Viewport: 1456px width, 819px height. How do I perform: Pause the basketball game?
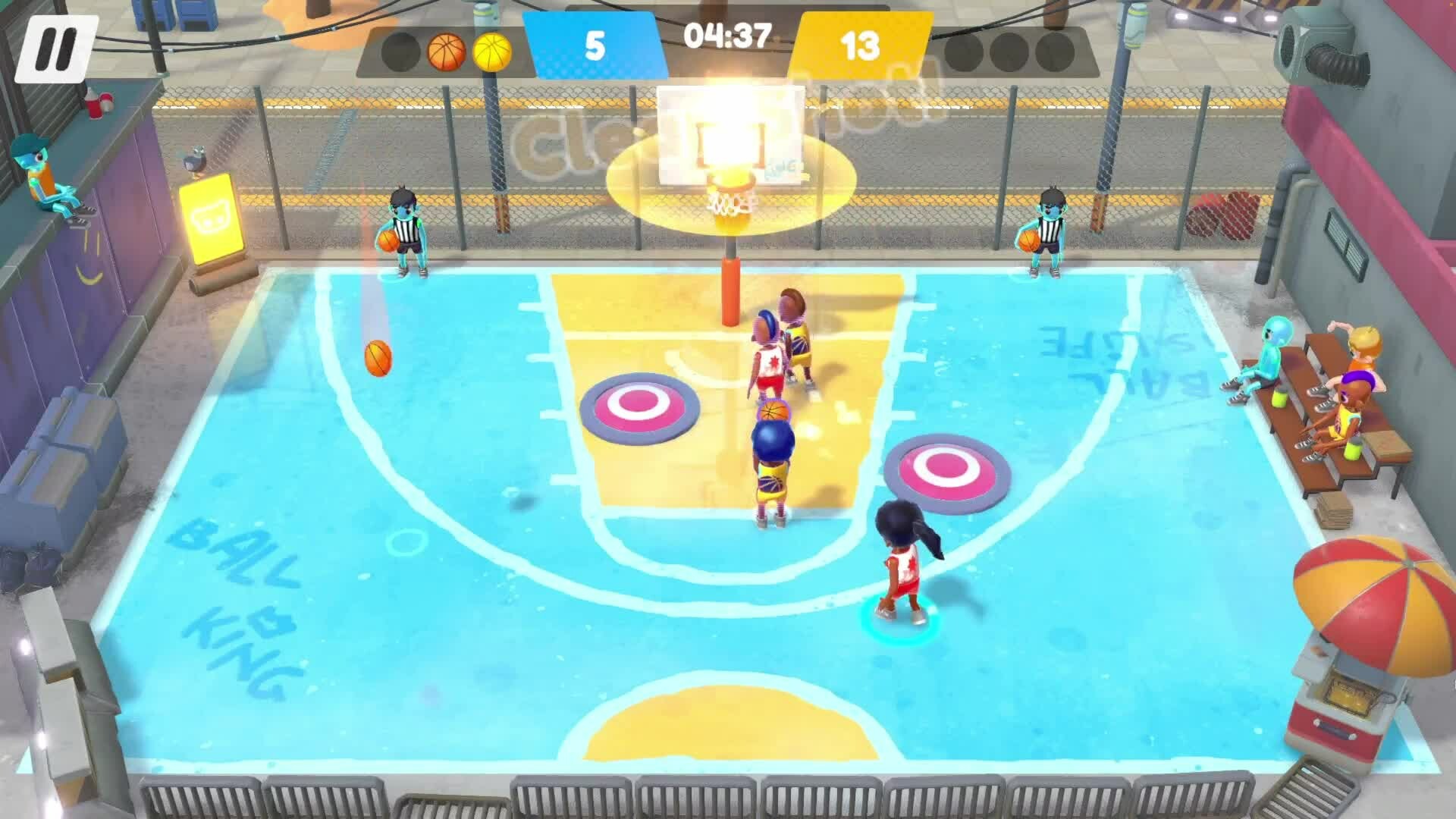55,49
